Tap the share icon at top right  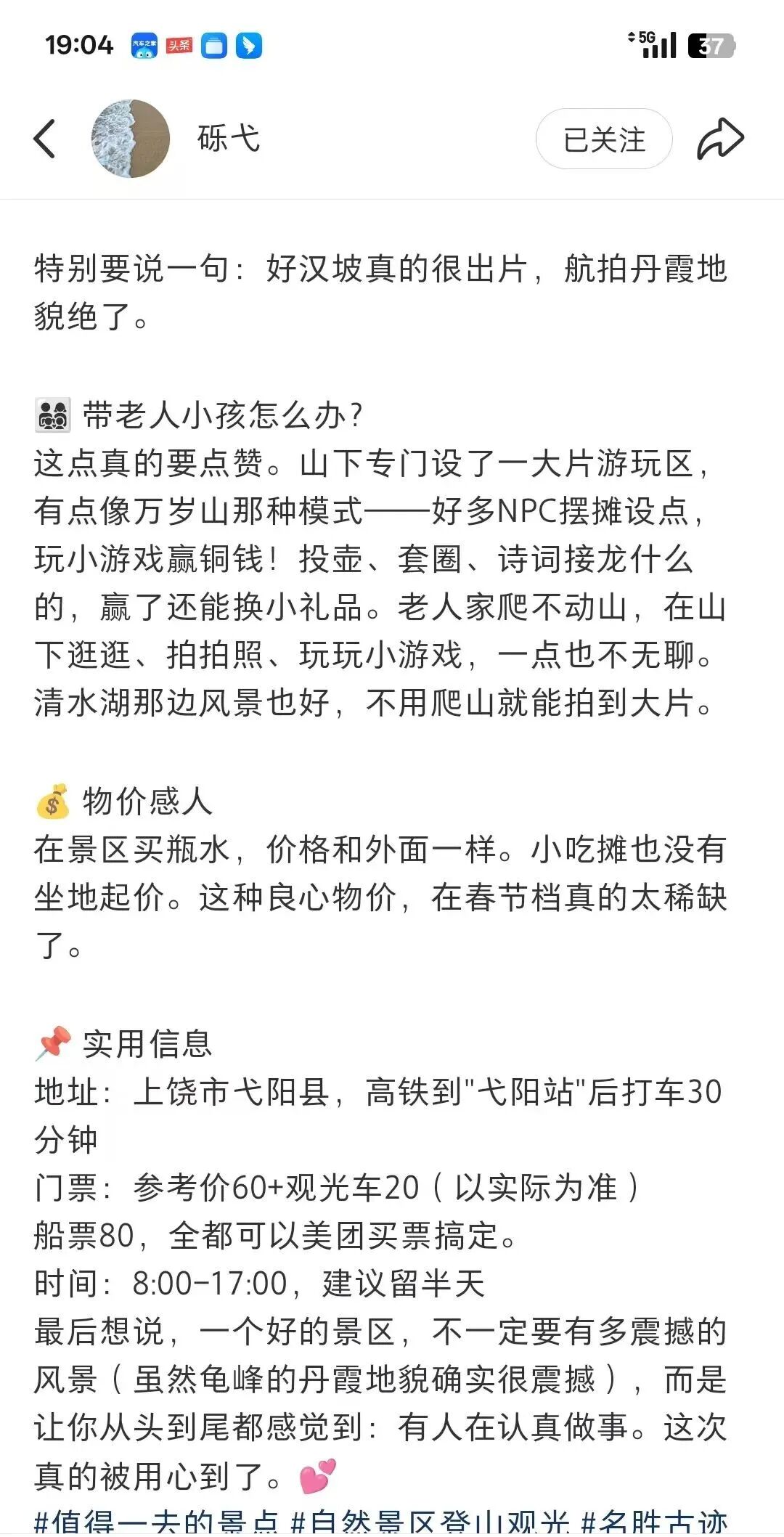pyautogui.click(x=721, y=138)
